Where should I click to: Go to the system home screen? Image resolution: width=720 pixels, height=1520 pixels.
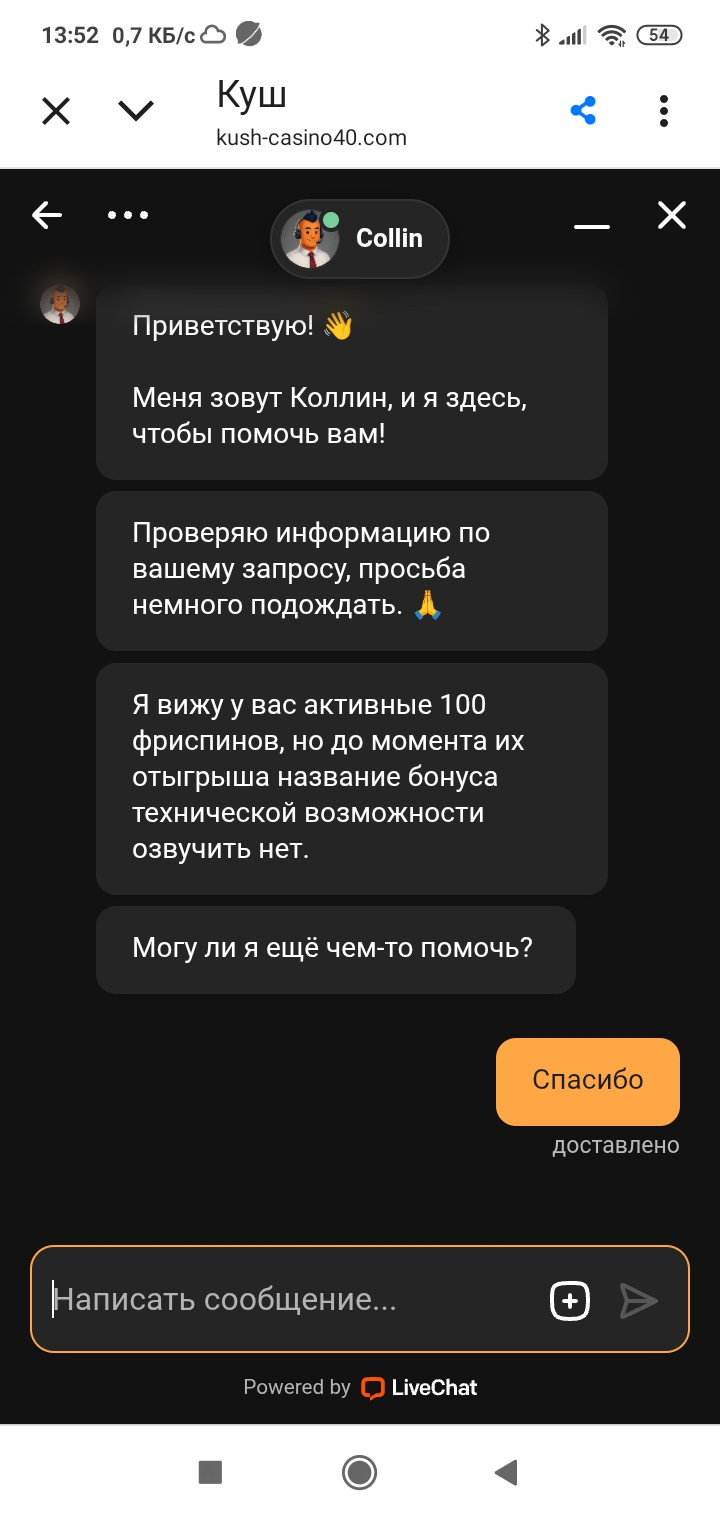click(x=359, y=1472)
